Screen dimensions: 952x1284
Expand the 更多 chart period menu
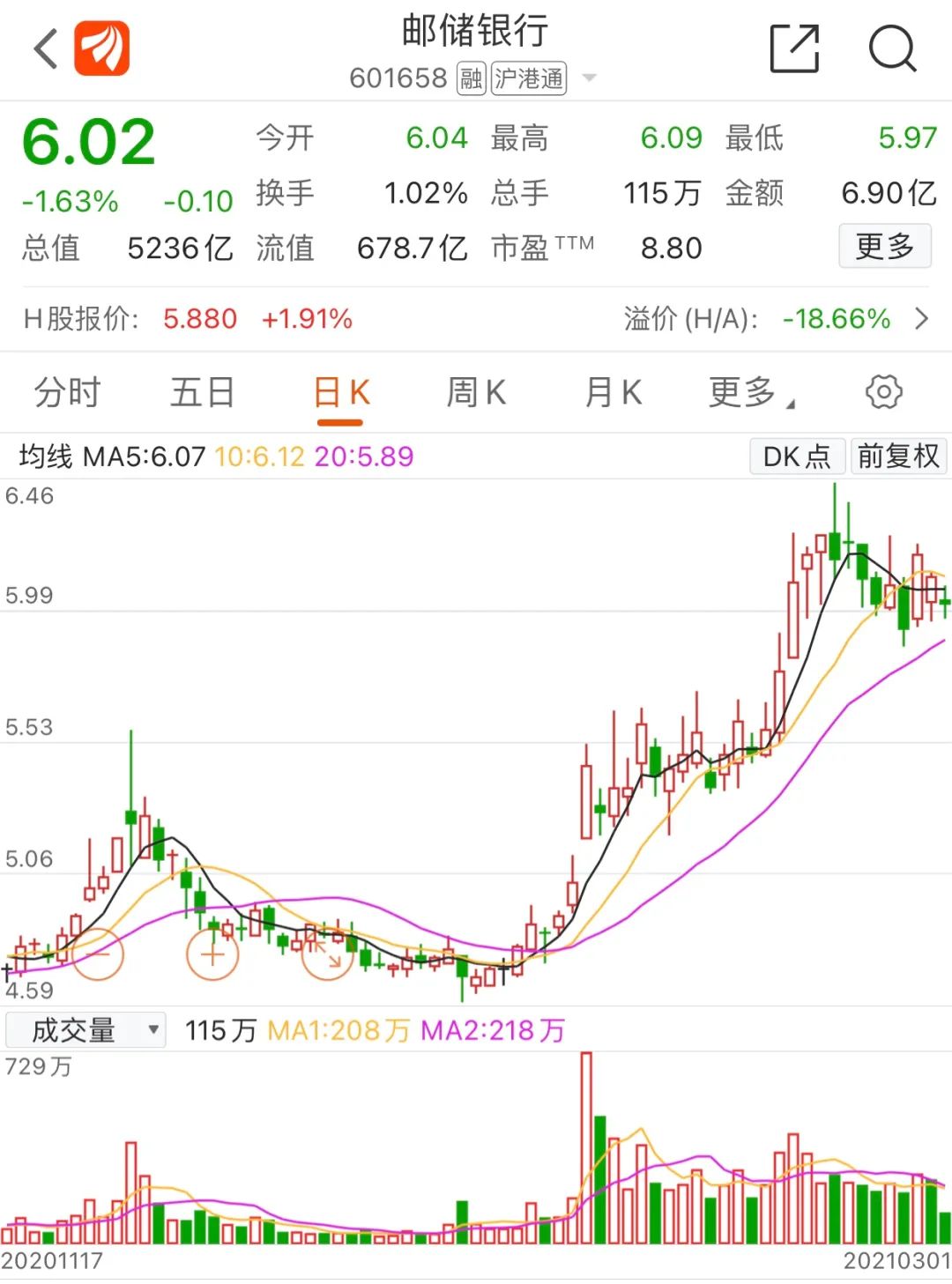pyautogui.click(x=750, y=393)
